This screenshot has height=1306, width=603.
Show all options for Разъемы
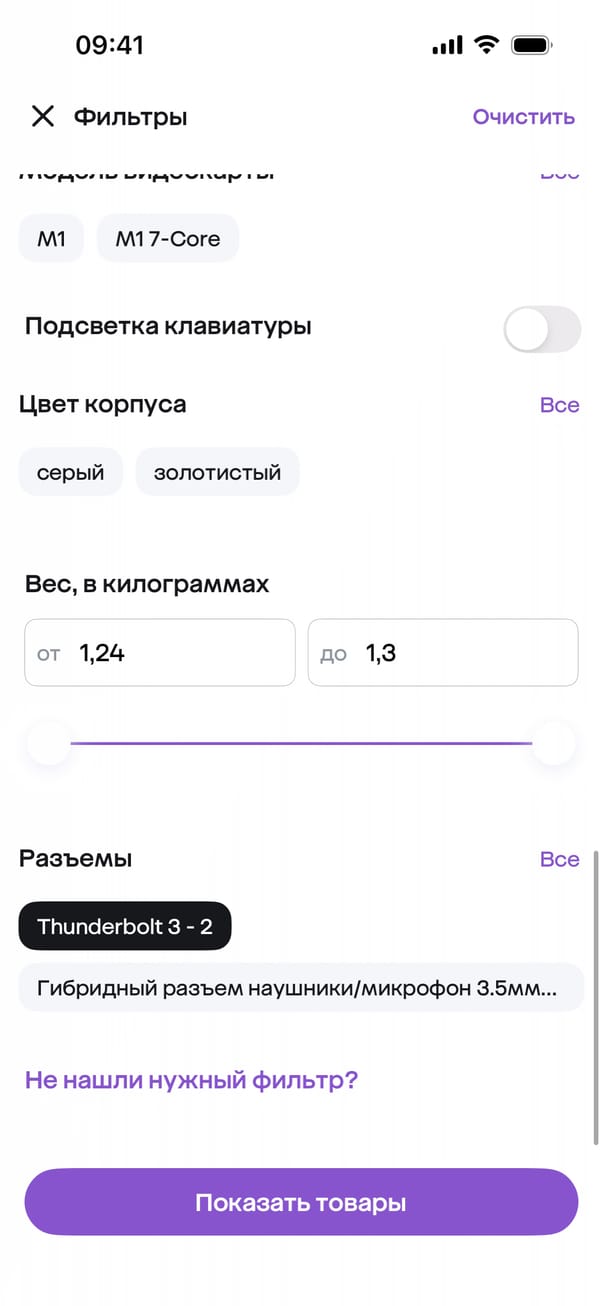559,859
